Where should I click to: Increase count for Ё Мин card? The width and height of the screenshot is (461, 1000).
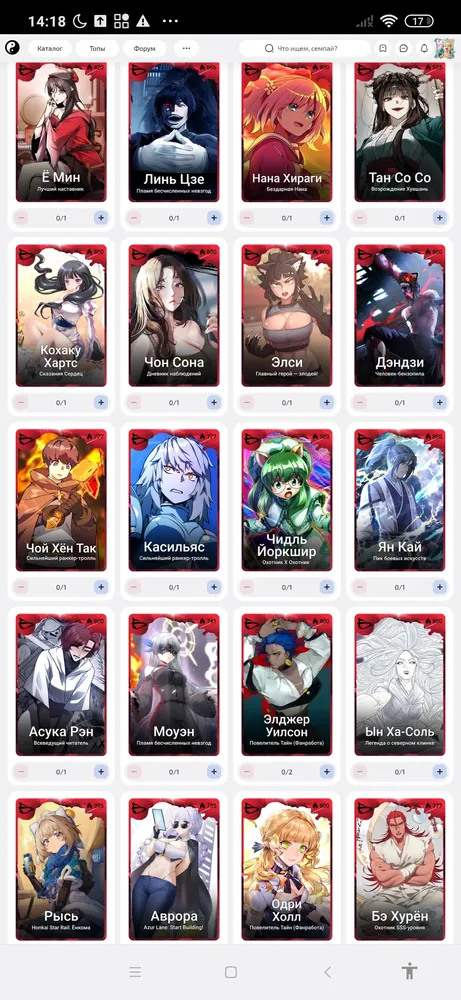(101, 218)
